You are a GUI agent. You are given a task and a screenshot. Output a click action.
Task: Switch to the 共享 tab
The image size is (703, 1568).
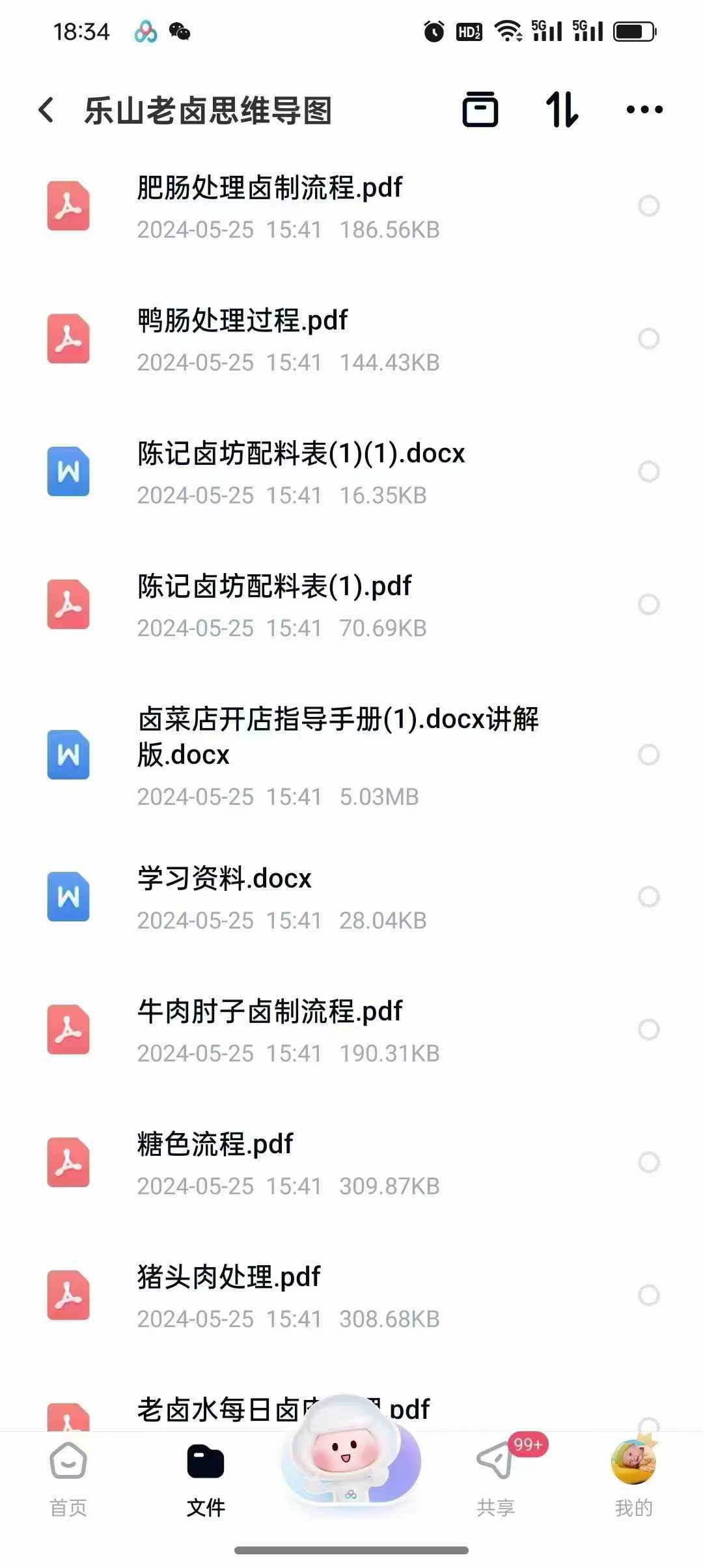[496, 1479]
